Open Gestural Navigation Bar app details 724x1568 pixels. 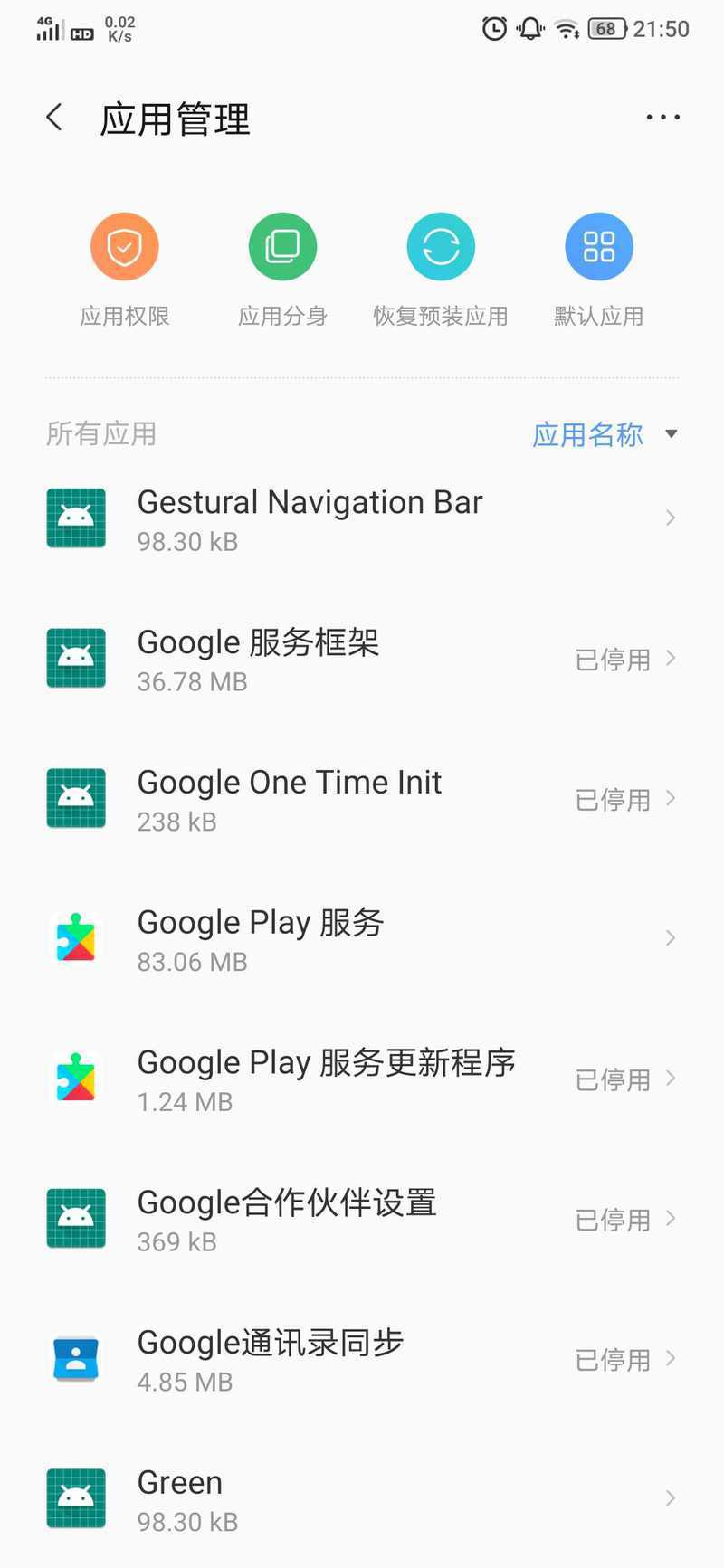pyautogui.click(x=362, y=518)
